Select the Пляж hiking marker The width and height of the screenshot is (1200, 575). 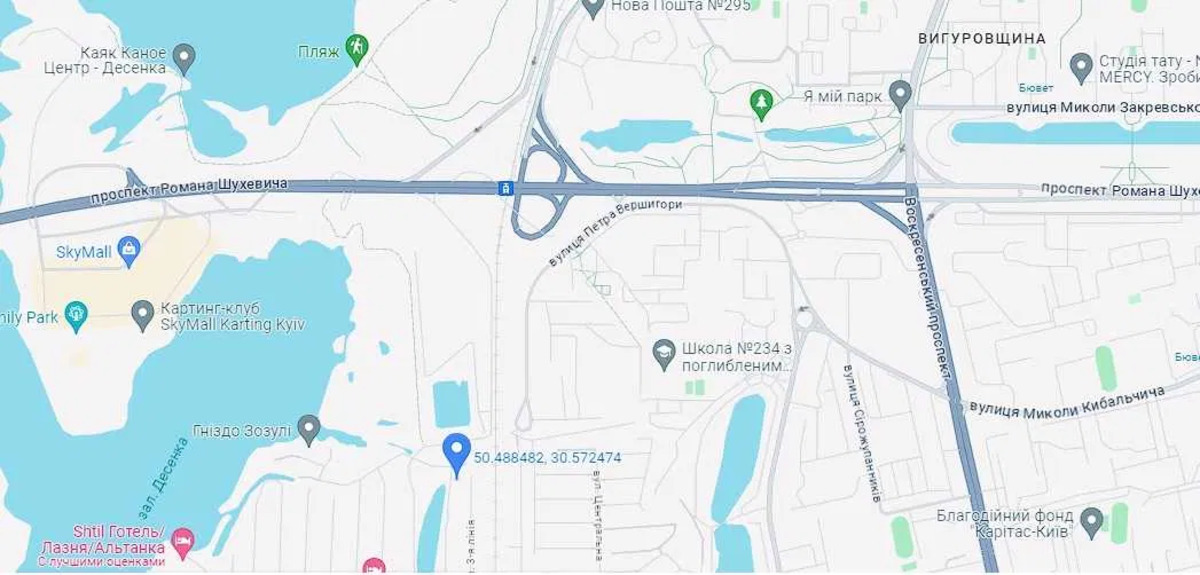(357, 47)
